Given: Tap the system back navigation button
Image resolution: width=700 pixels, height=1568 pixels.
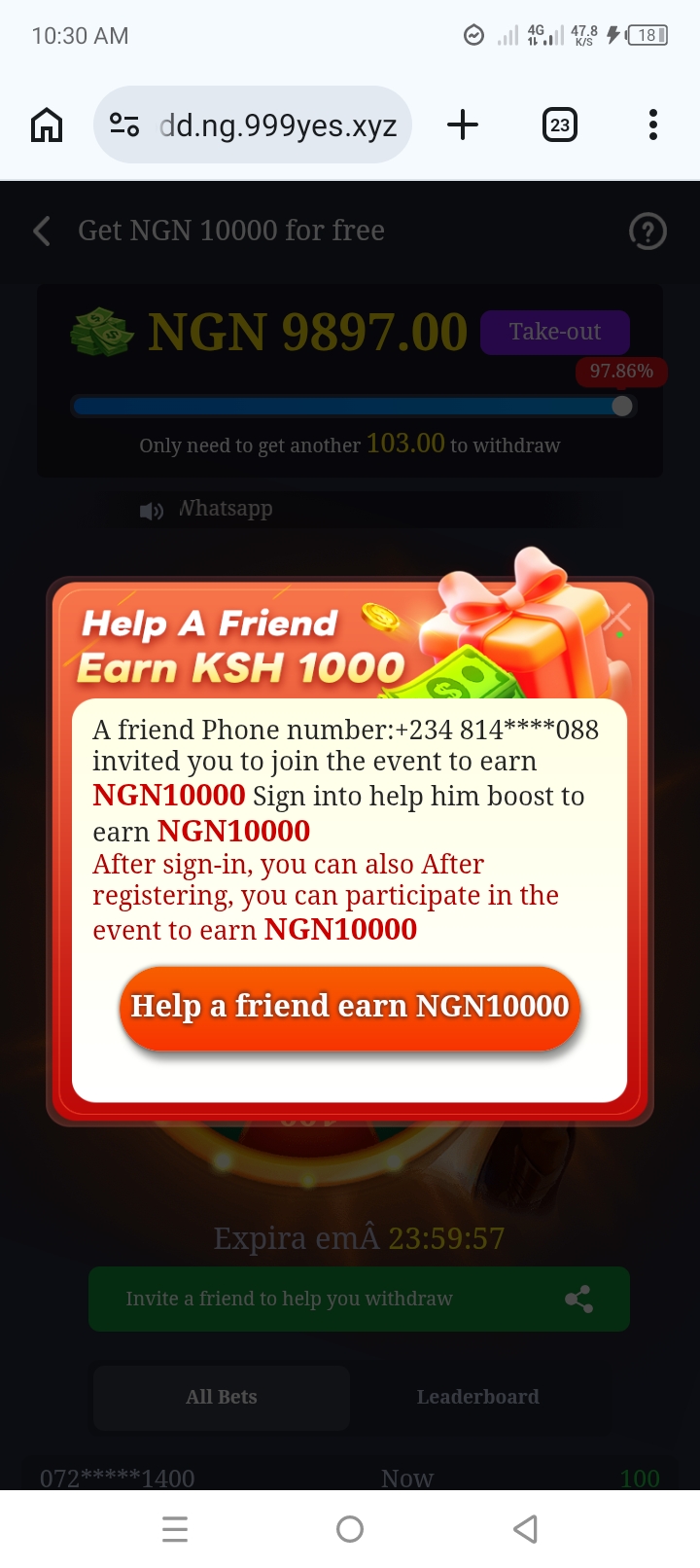Looking at the screenshot, I should 525,1529.
